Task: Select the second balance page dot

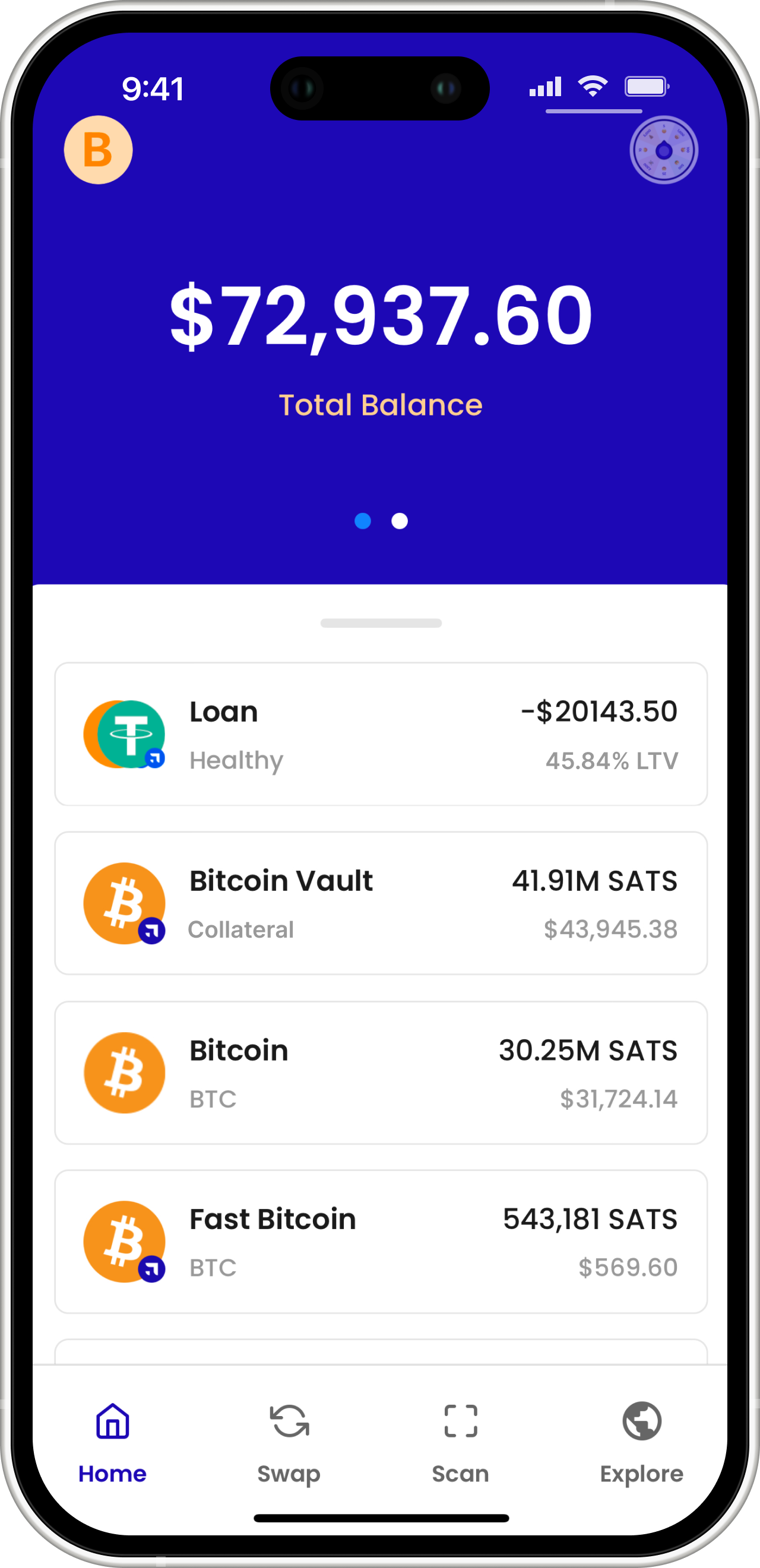Action: 400,521
